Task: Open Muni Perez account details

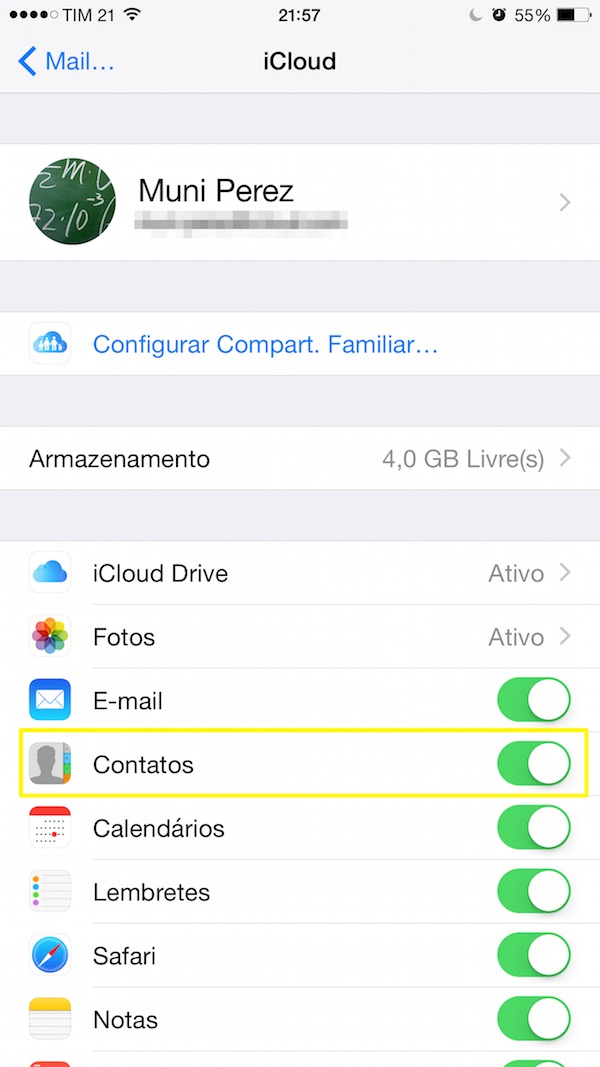Action: point(300,202)
